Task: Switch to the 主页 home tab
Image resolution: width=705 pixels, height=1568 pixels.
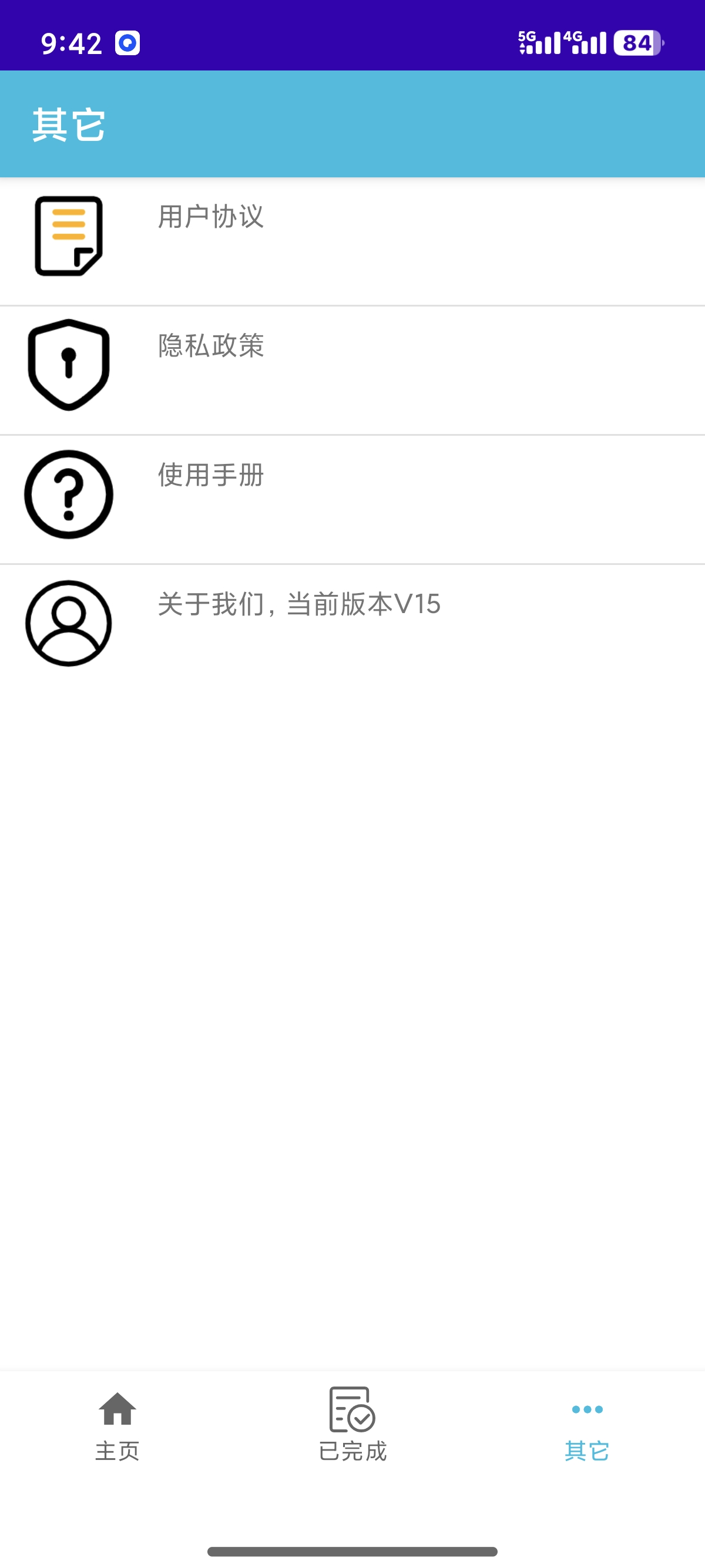Action: pos(117,1425)
